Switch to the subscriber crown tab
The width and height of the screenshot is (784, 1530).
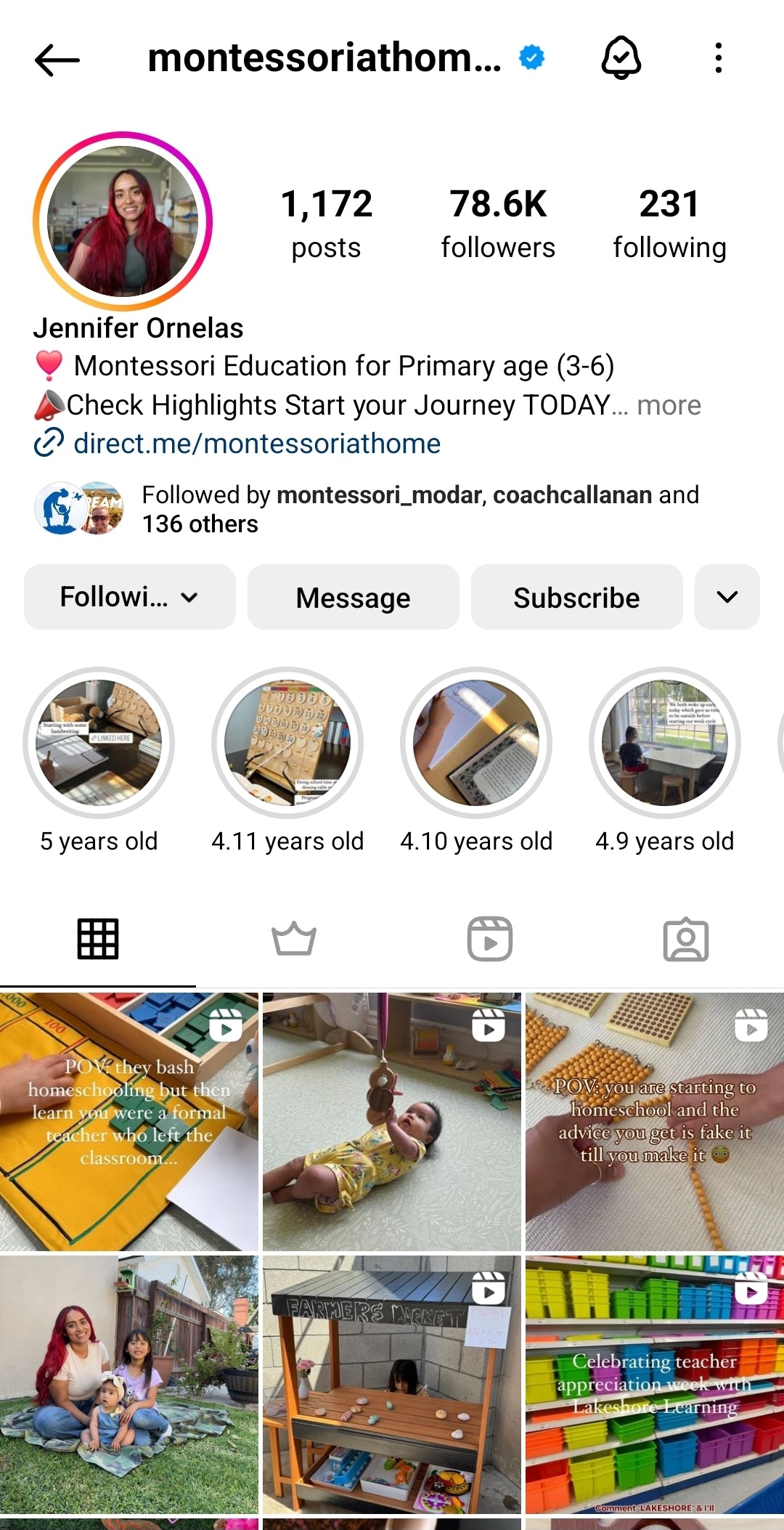[x=294, y=939]
